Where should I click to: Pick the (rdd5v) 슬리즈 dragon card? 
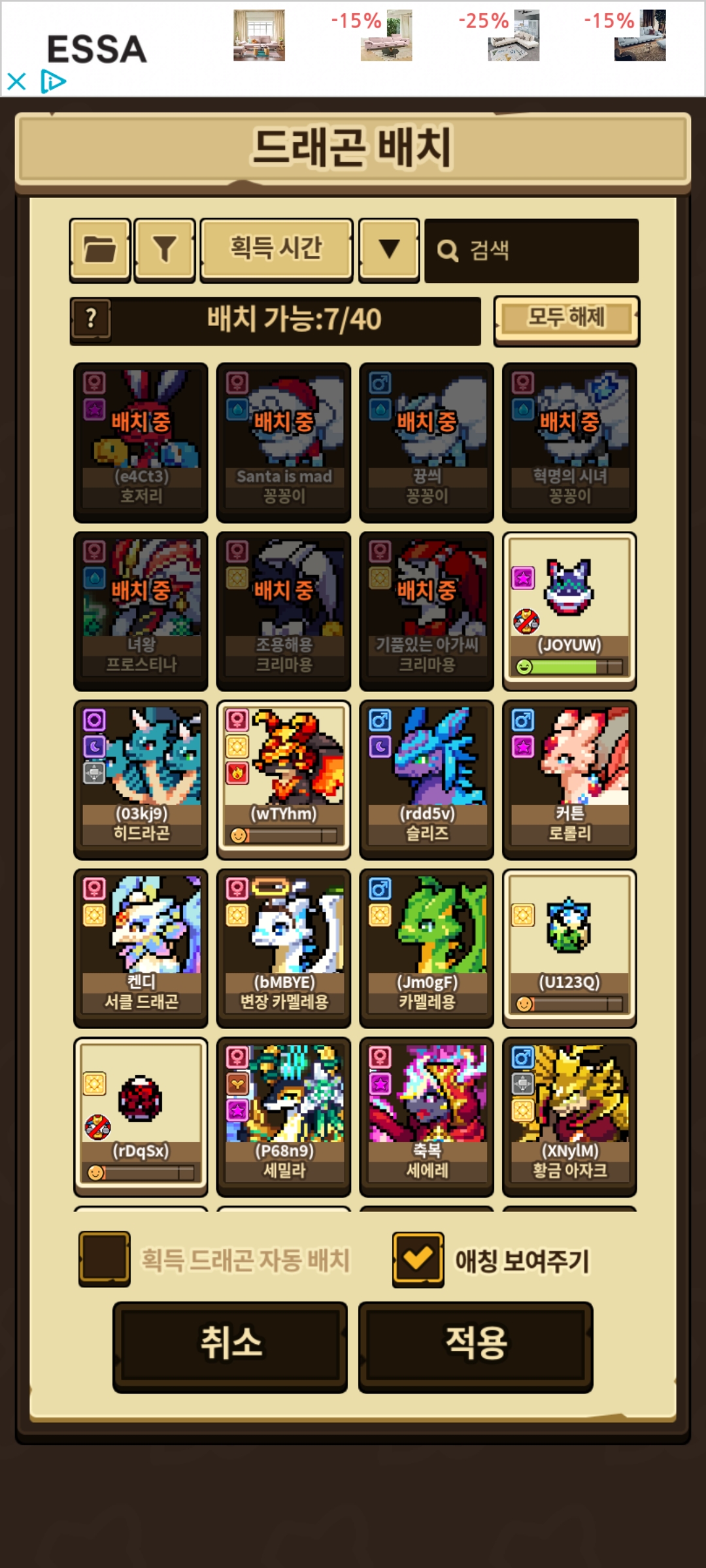pyautogui.click(x=427, y=779)
